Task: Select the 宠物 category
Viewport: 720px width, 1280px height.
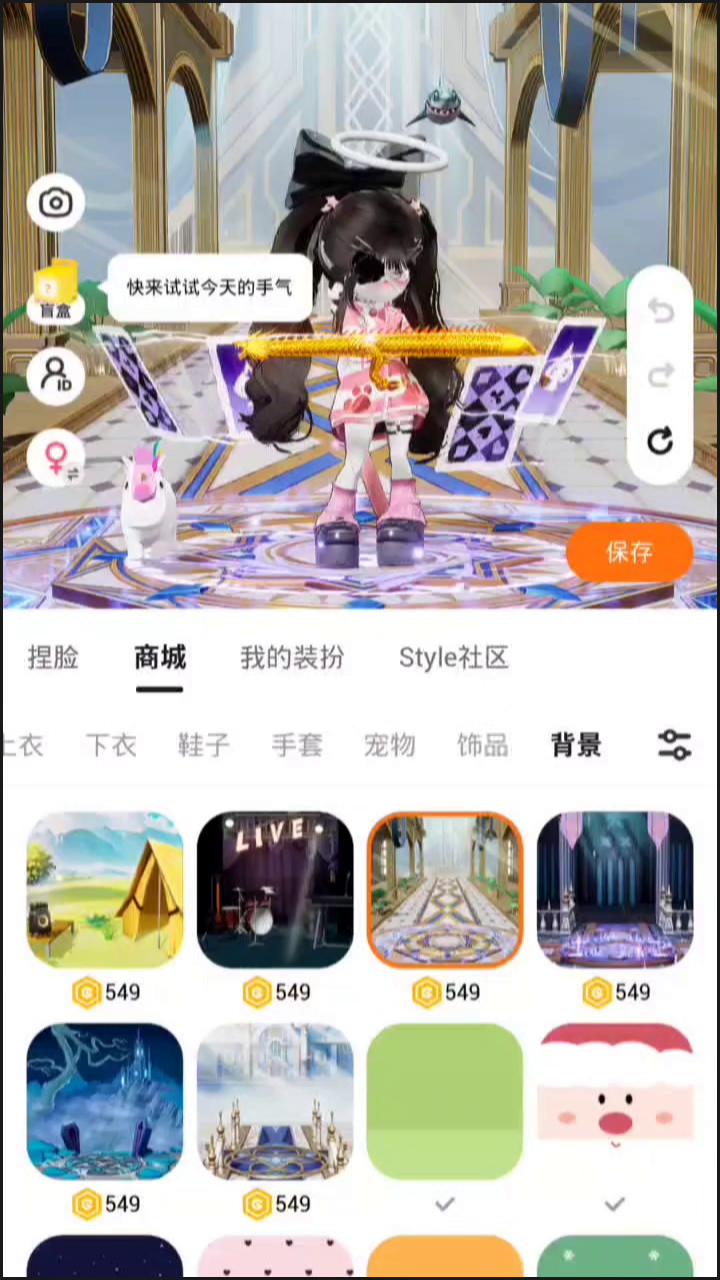Action: click(389, 745)
